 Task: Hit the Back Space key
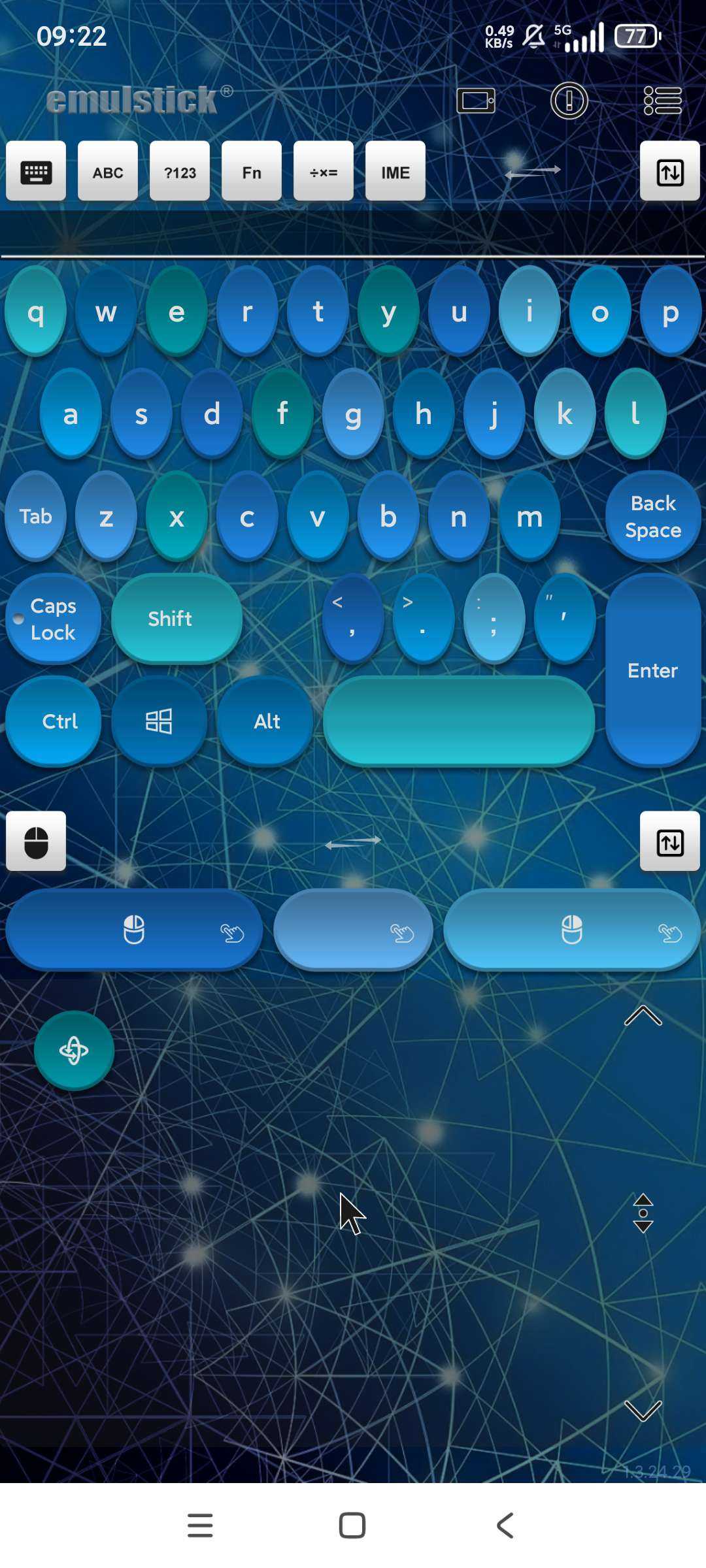click(653, 516)
